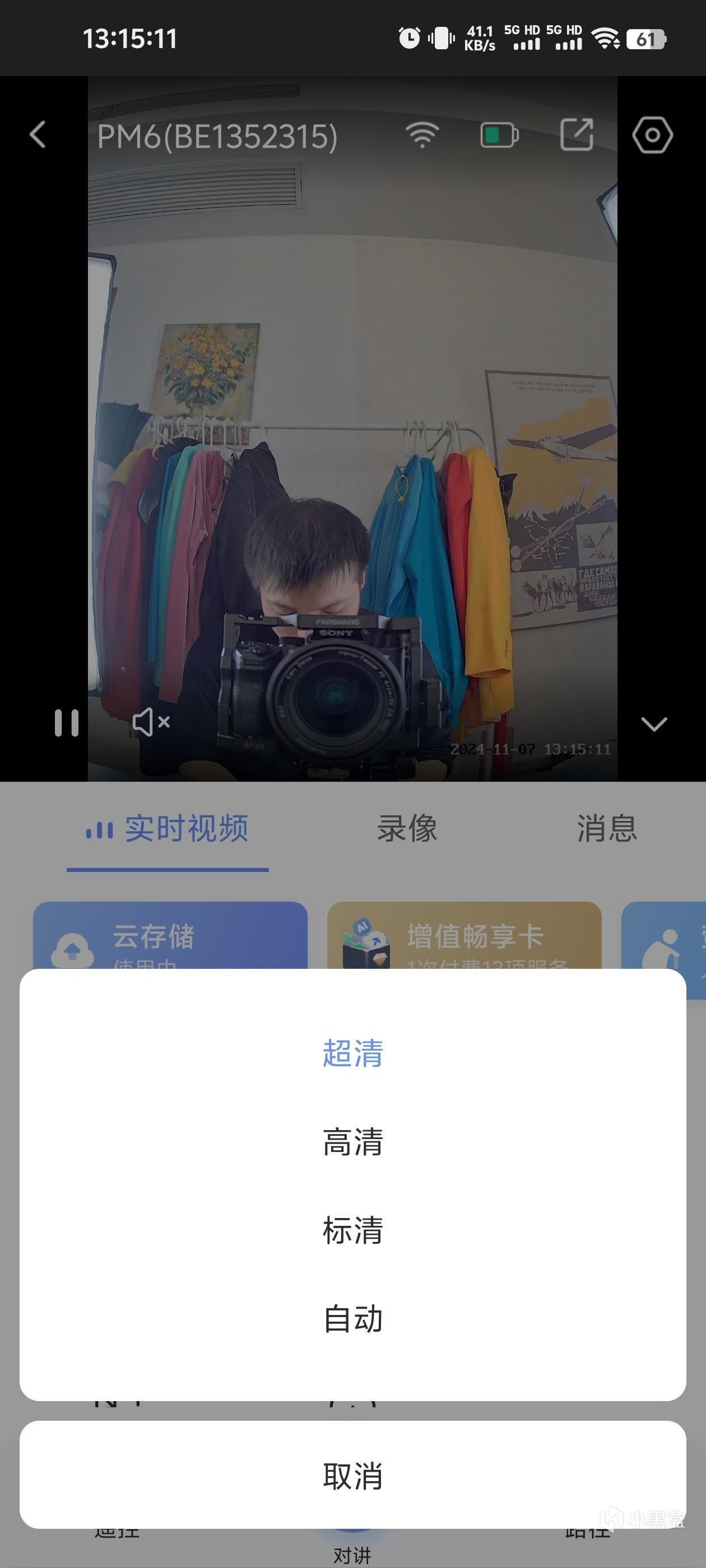Collapse video controls with the down chevron
The height and width of the screenshot is (1568, 706).
point(654,724)
